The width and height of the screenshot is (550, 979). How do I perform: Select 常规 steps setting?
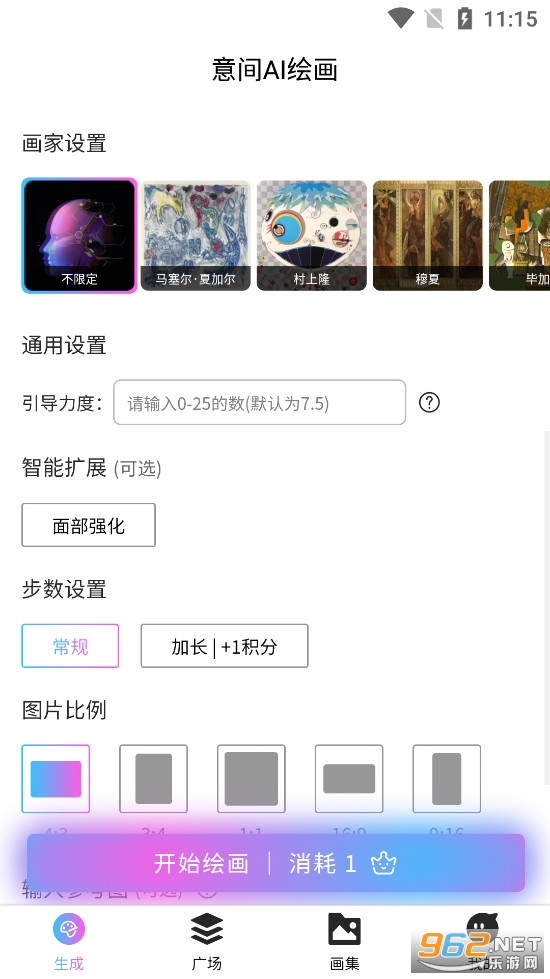coord(71,646)
